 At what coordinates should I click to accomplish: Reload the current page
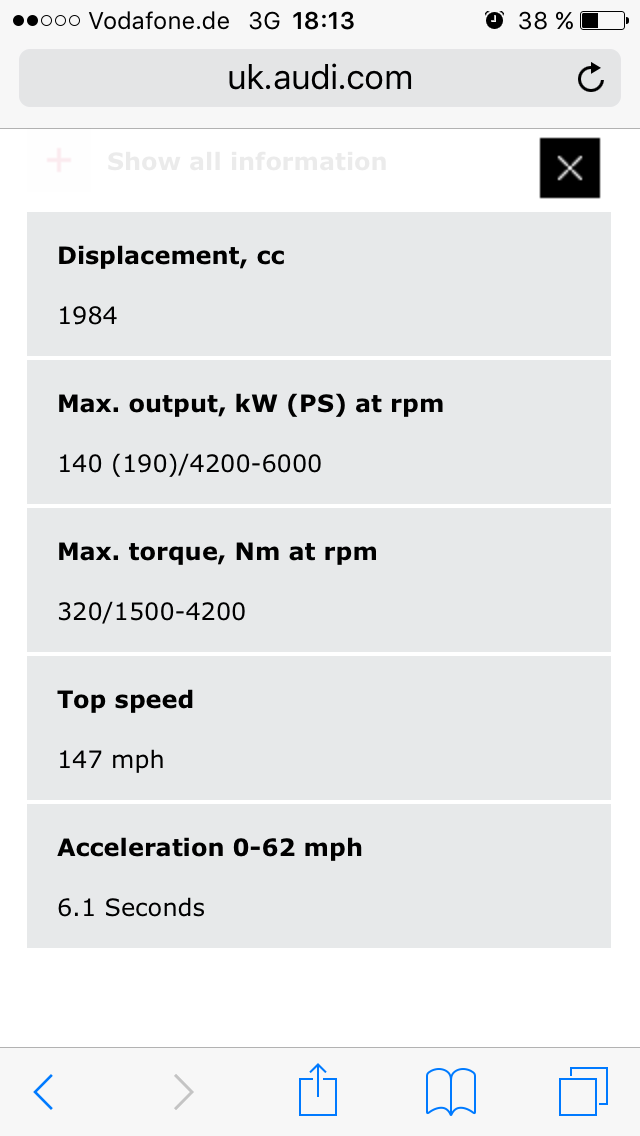591,78
